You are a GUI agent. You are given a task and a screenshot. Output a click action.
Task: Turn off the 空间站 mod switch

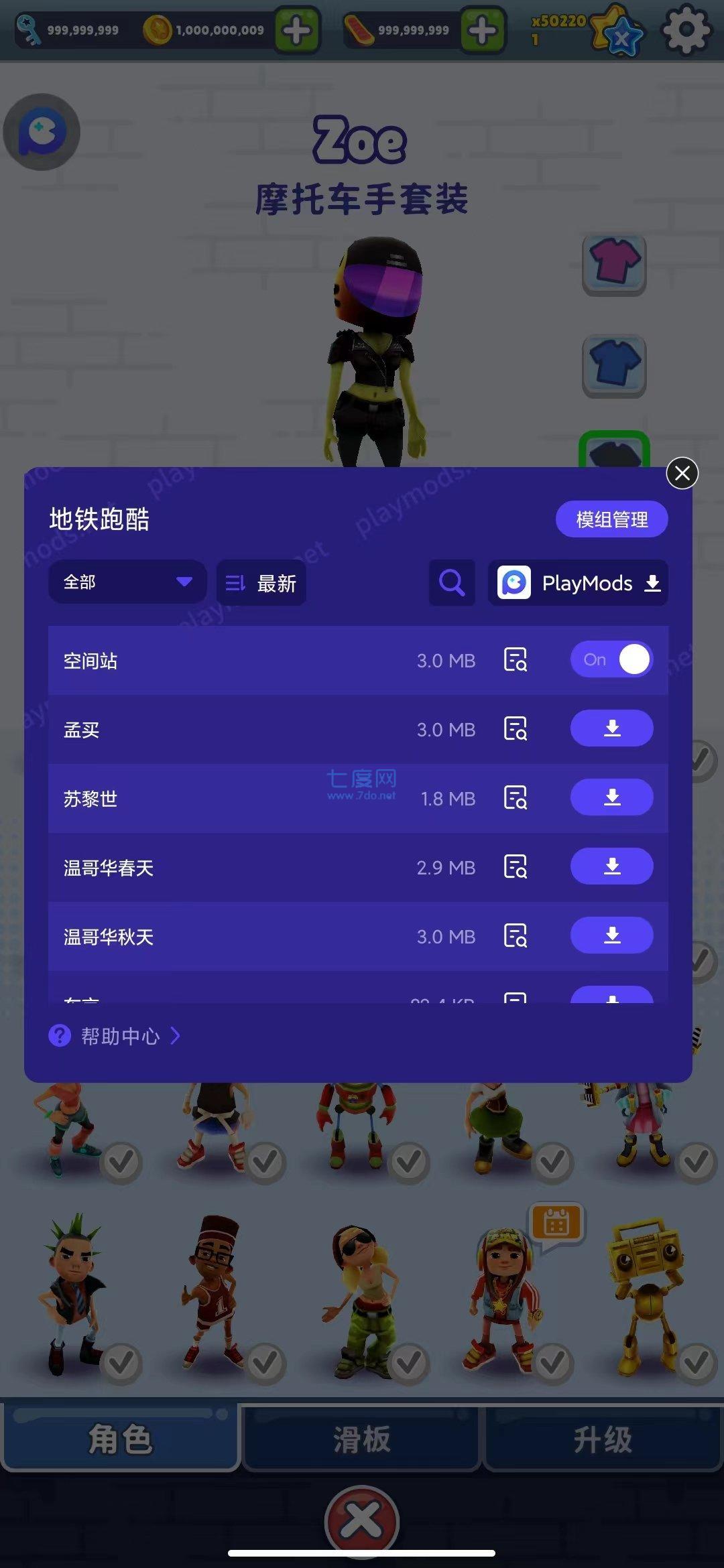point(611,659)
